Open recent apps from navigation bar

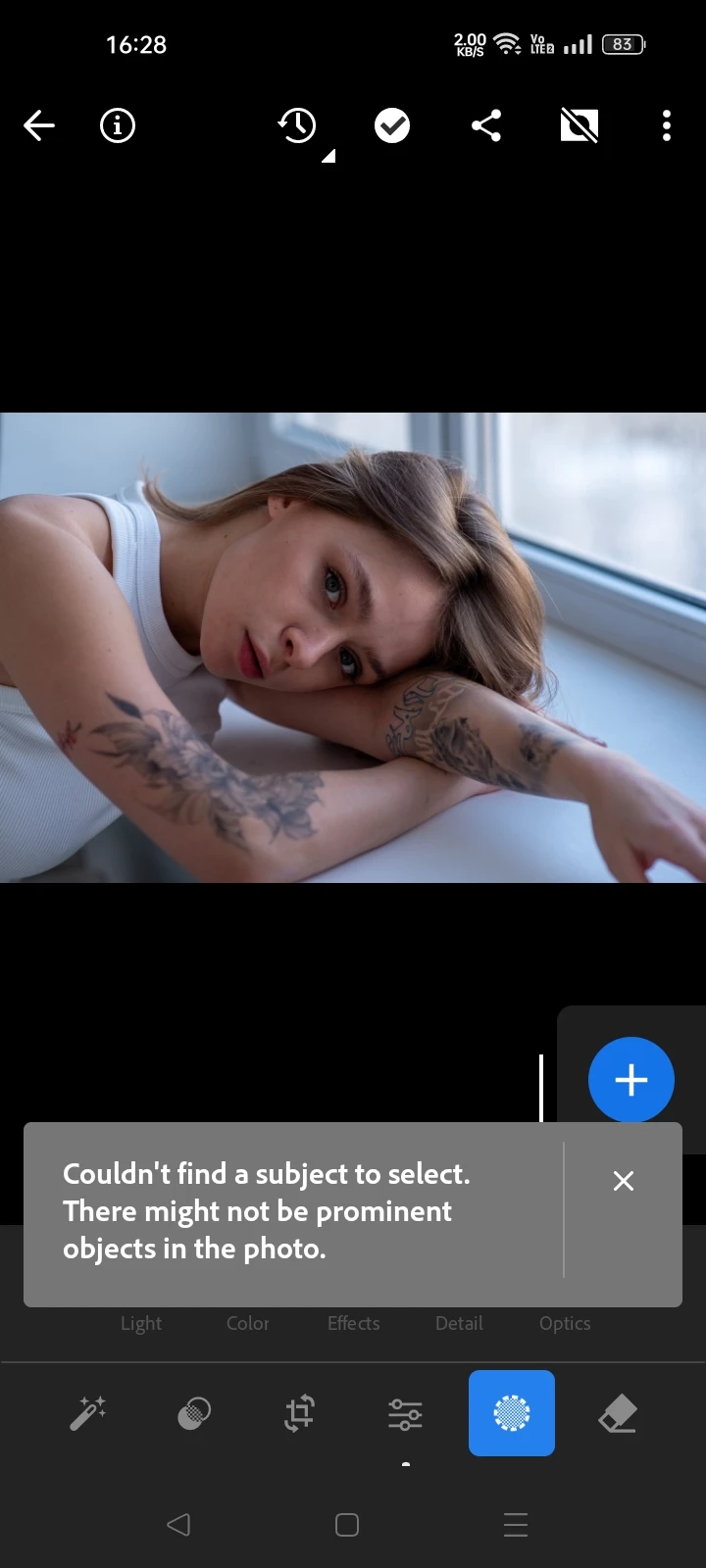[x=516, y=1525]
